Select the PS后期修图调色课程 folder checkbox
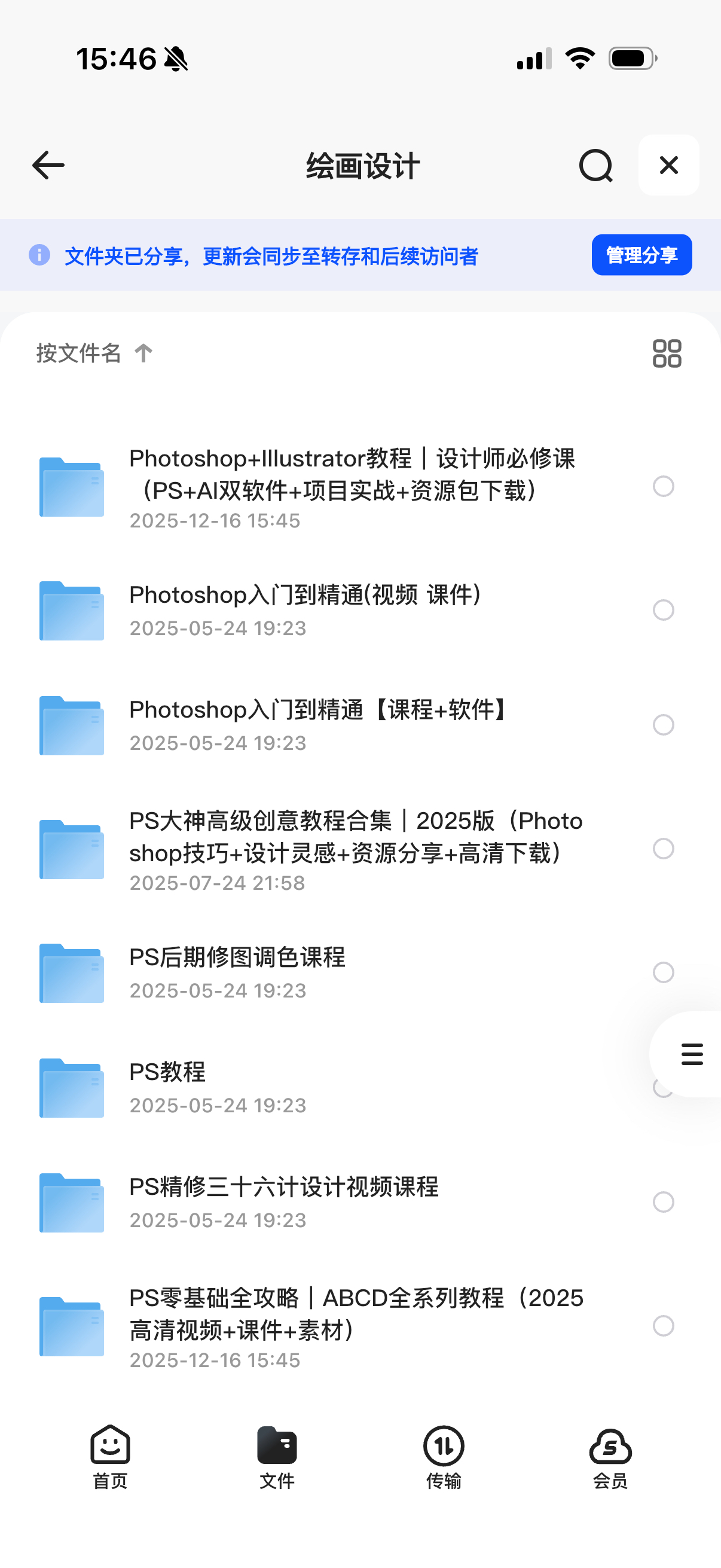721x1568 pixels. click(663, 973)
